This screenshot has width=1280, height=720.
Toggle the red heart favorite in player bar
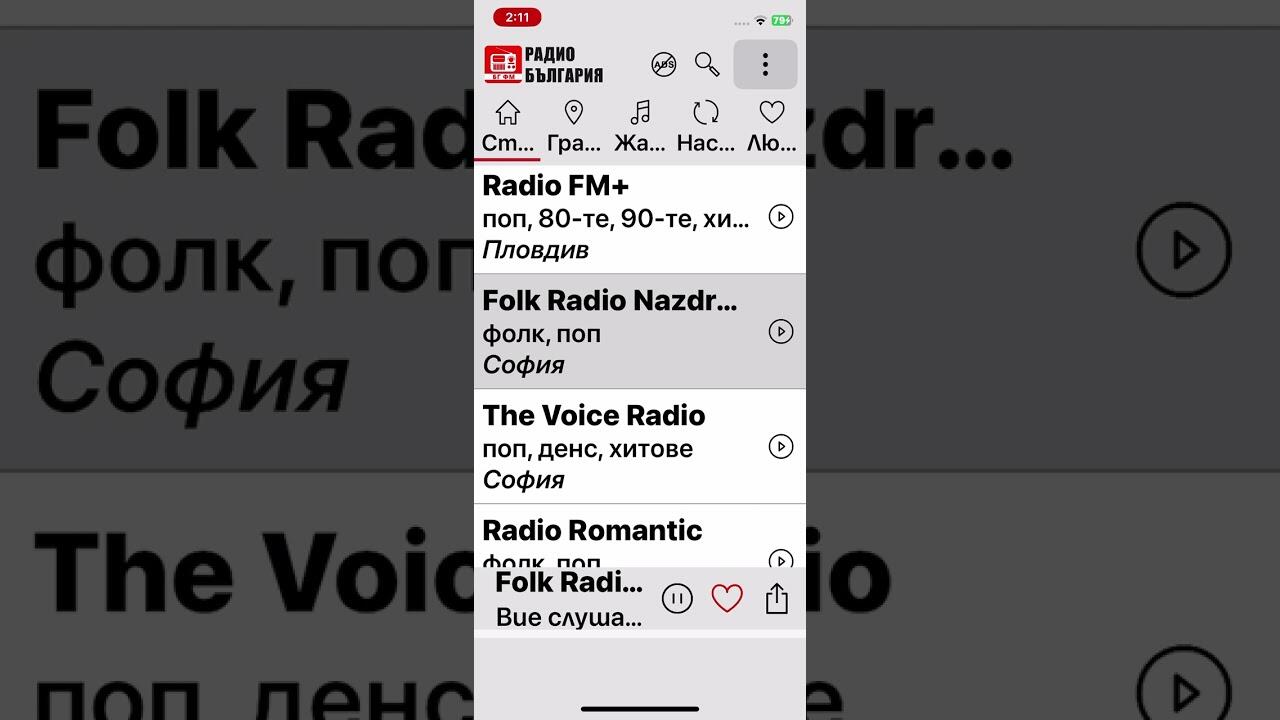pyautogui.click(x=727, y=599)
